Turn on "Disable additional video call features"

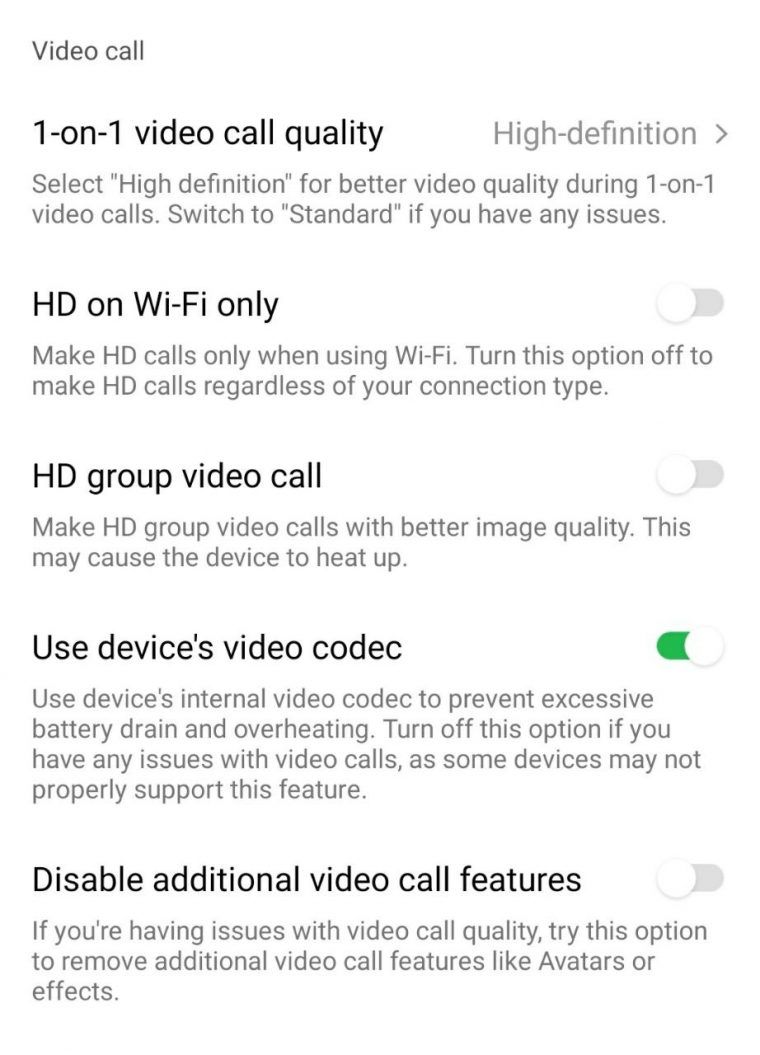click(x=692, y=879)
